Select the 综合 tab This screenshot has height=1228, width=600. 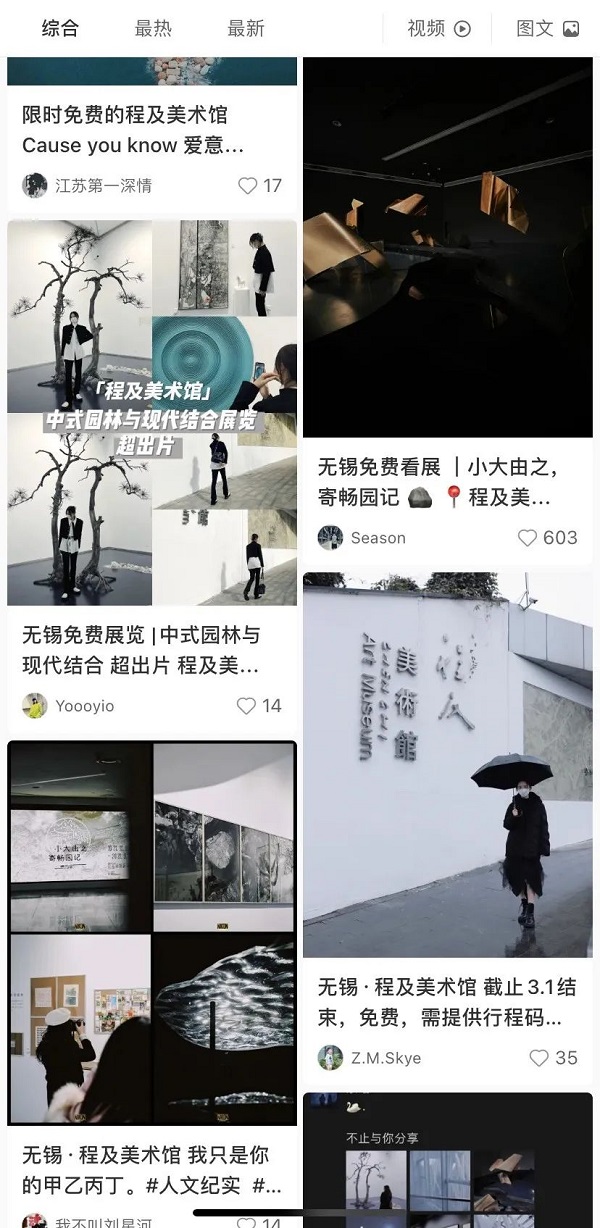pos(60,29)
